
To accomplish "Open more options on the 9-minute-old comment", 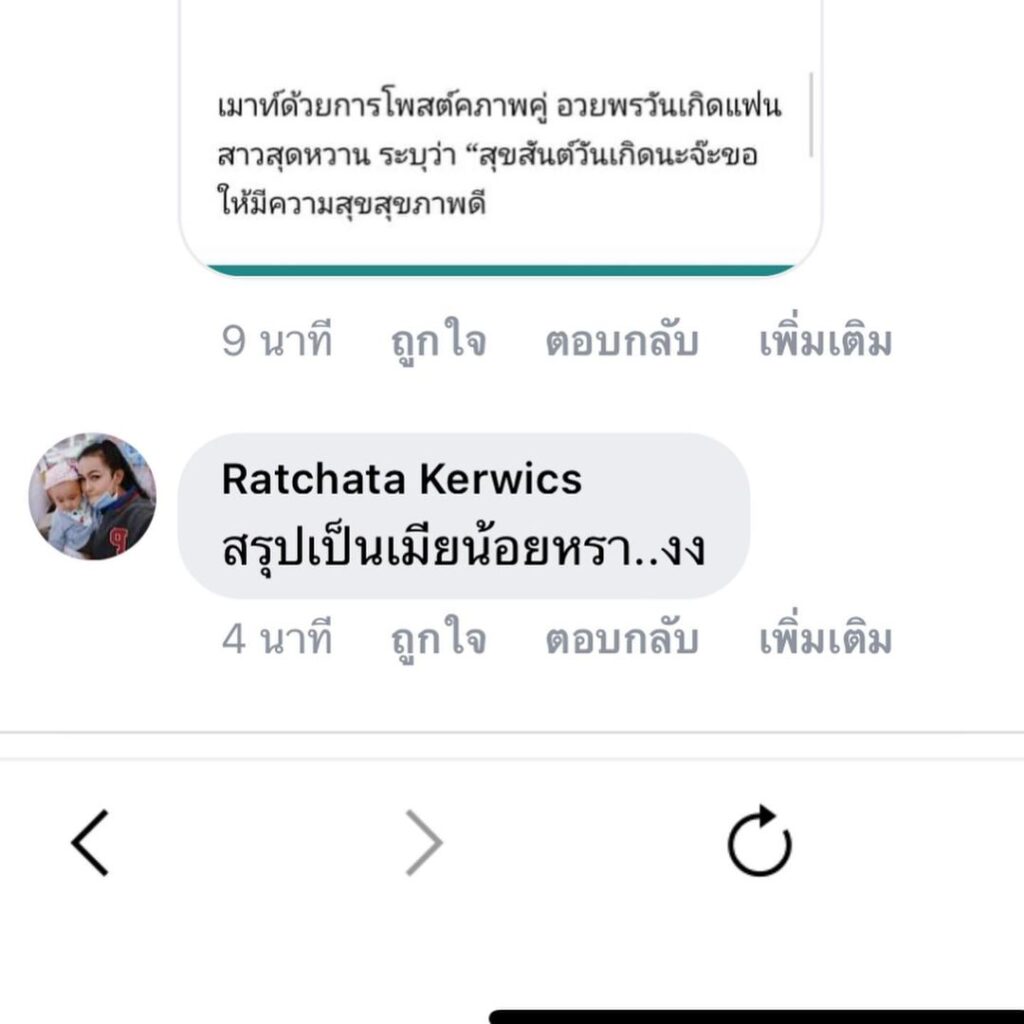I will click(825, 343).
